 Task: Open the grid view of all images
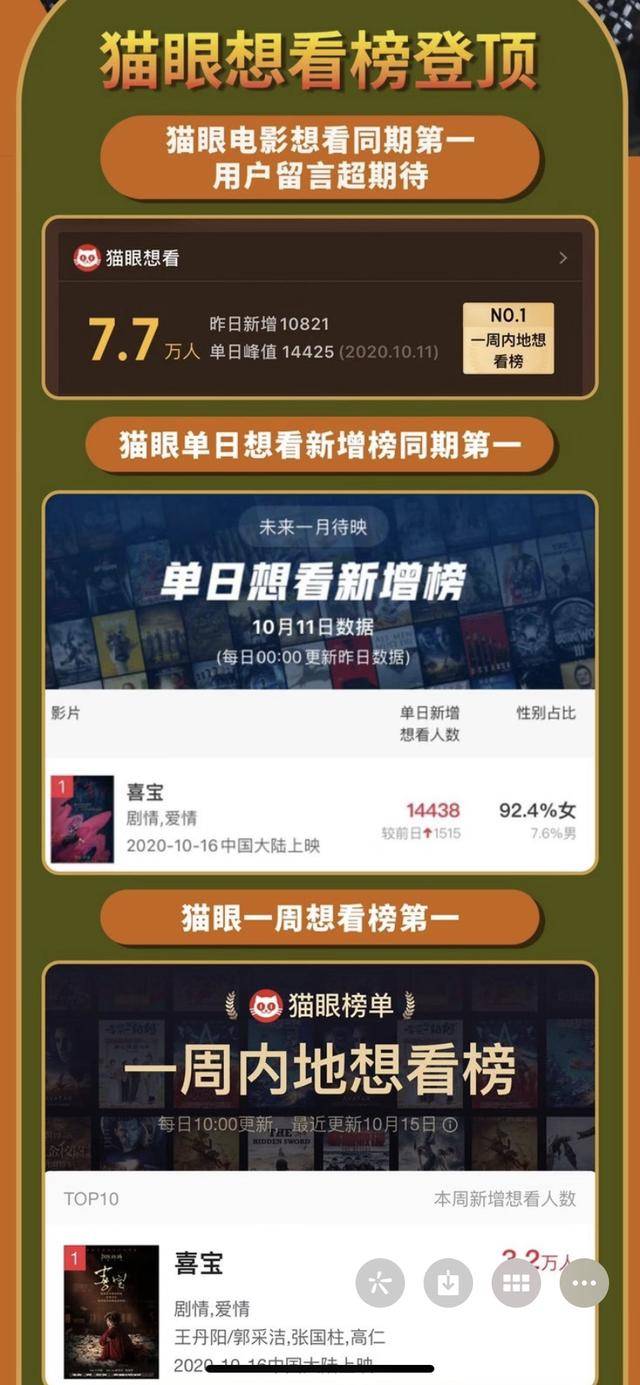pos(516,1283)
